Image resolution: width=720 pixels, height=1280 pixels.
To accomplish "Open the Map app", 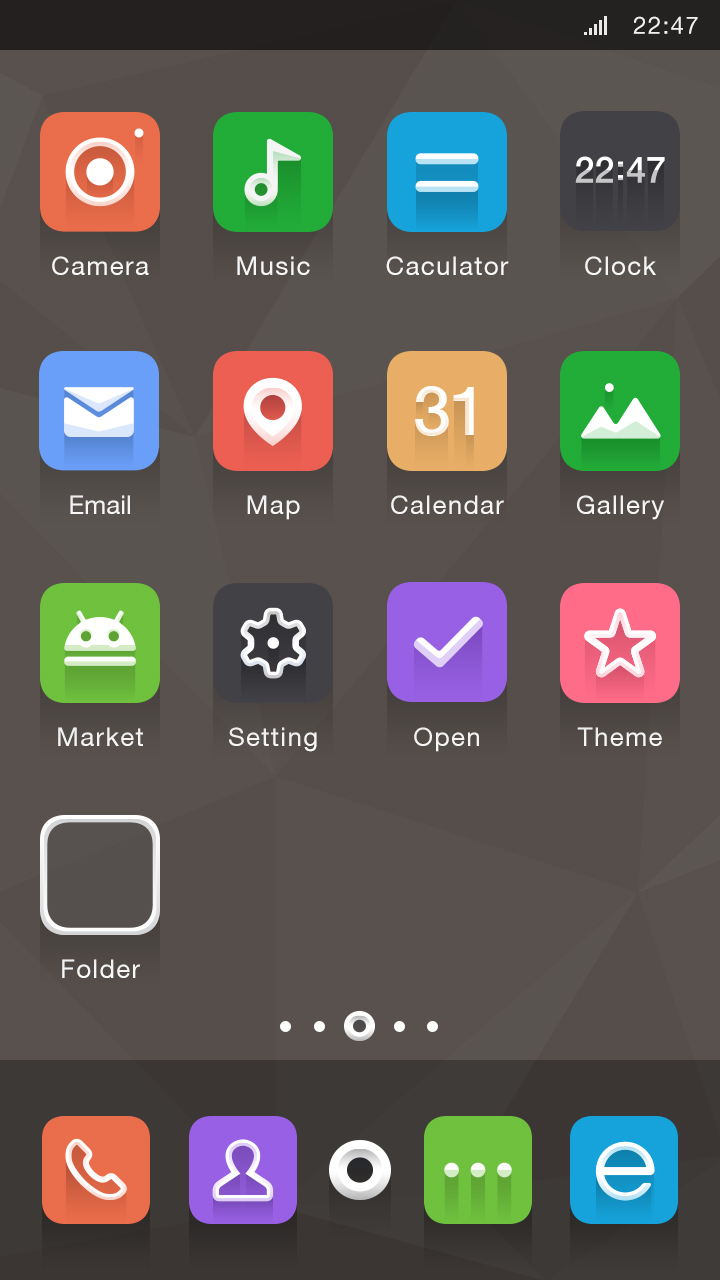I will pos(273,411).
